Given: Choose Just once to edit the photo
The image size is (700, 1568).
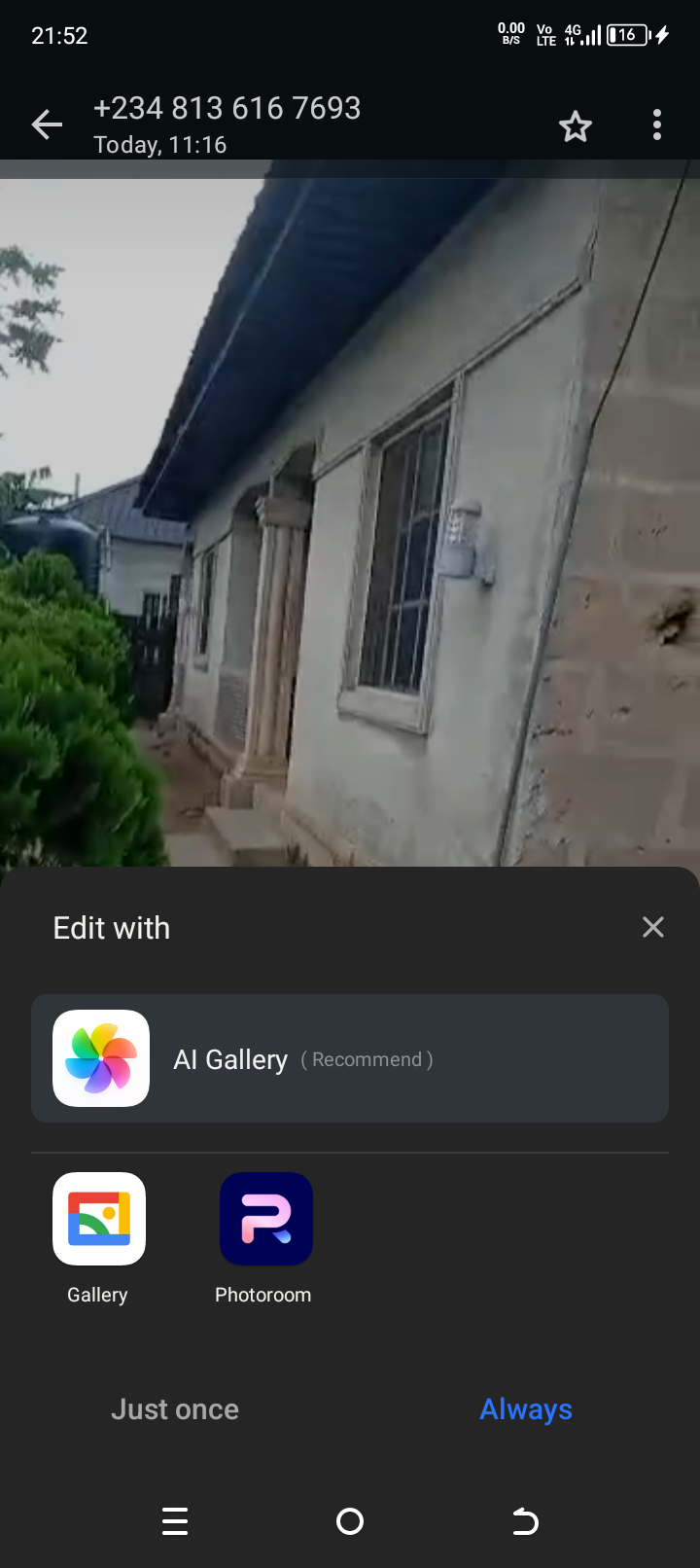Looking at the screenshot, I should (175, 1408).
